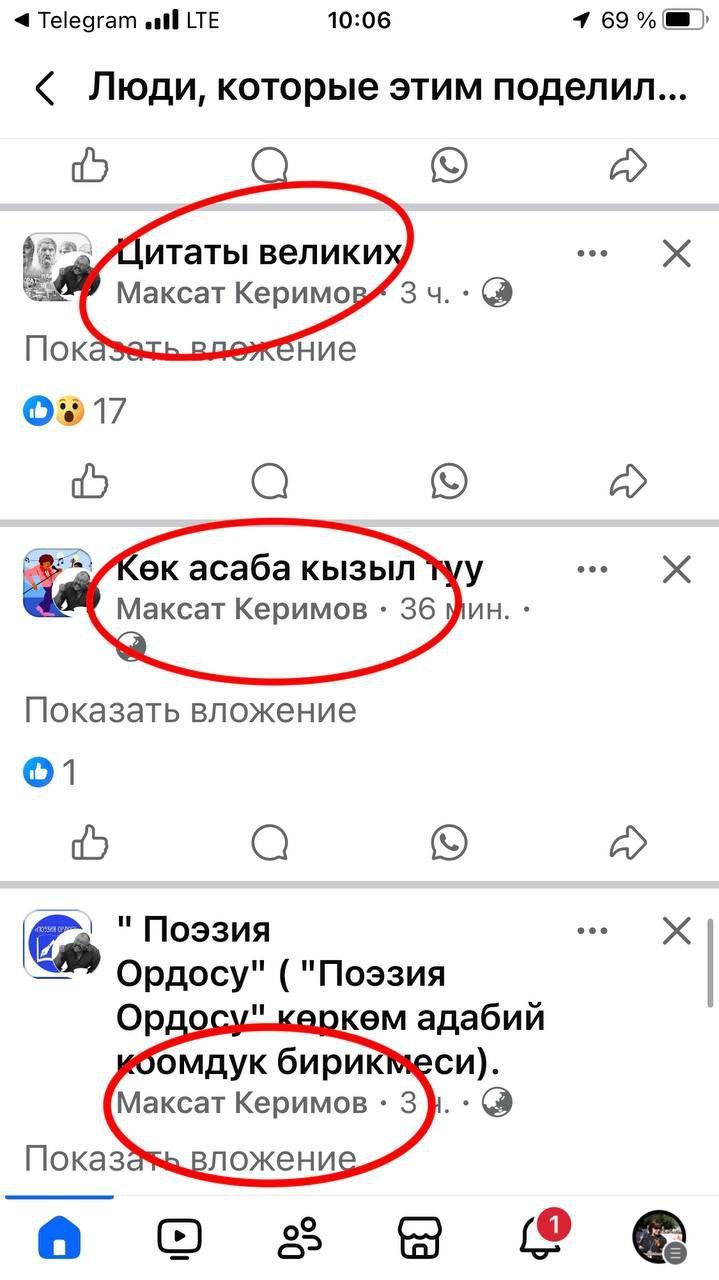Screen dimensions: 719x1280
Task: Comment on the Цитаты великих post
Action: click(x=269, y=481)
